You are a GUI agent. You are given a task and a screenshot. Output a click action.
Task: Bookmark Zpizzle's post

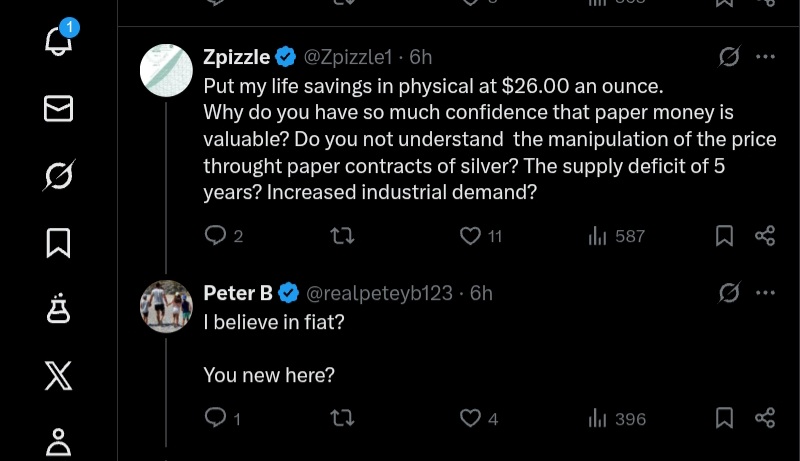725,236
